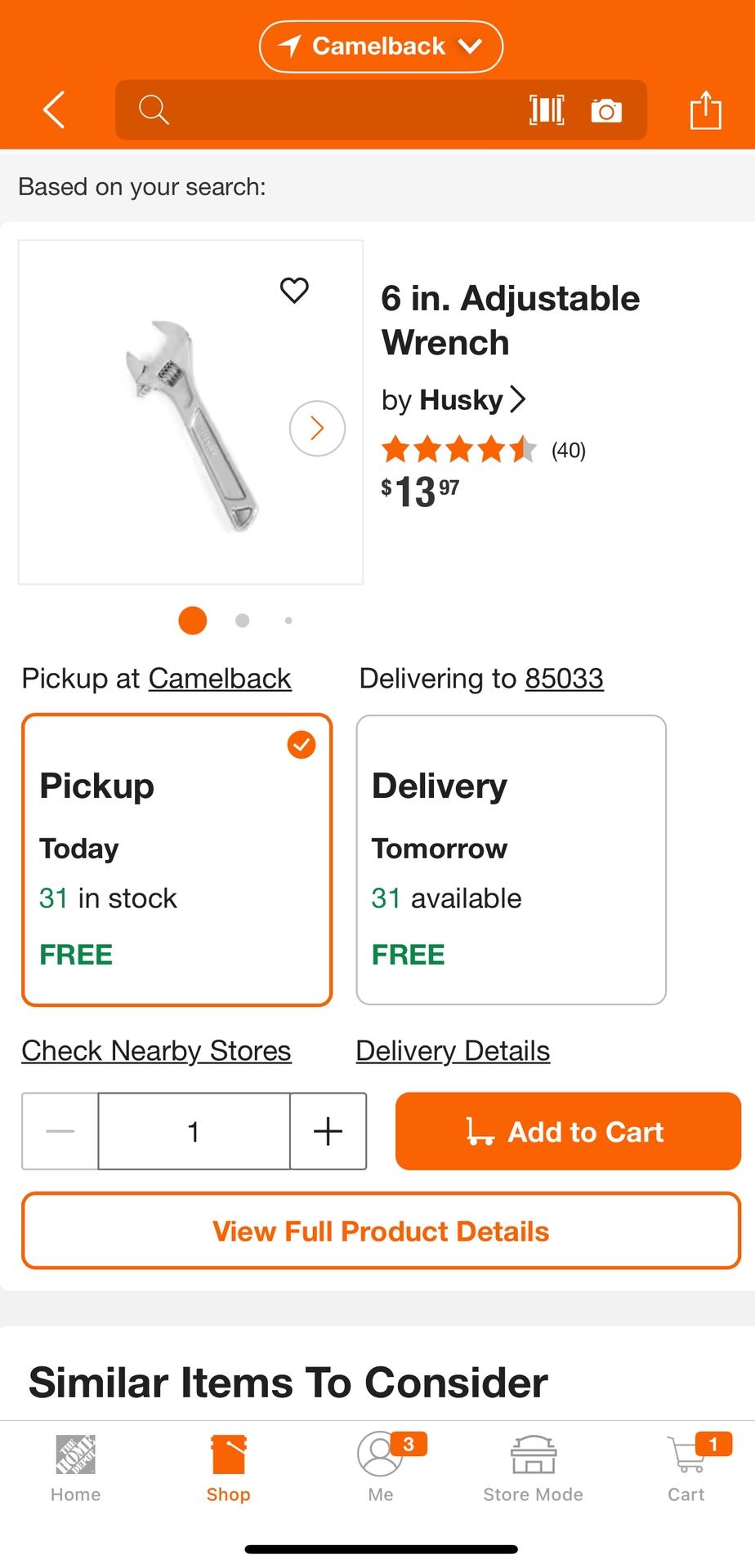Go back using the back arrow
This screenshot has width=755, height=1568.
click(x=52, y=109)
